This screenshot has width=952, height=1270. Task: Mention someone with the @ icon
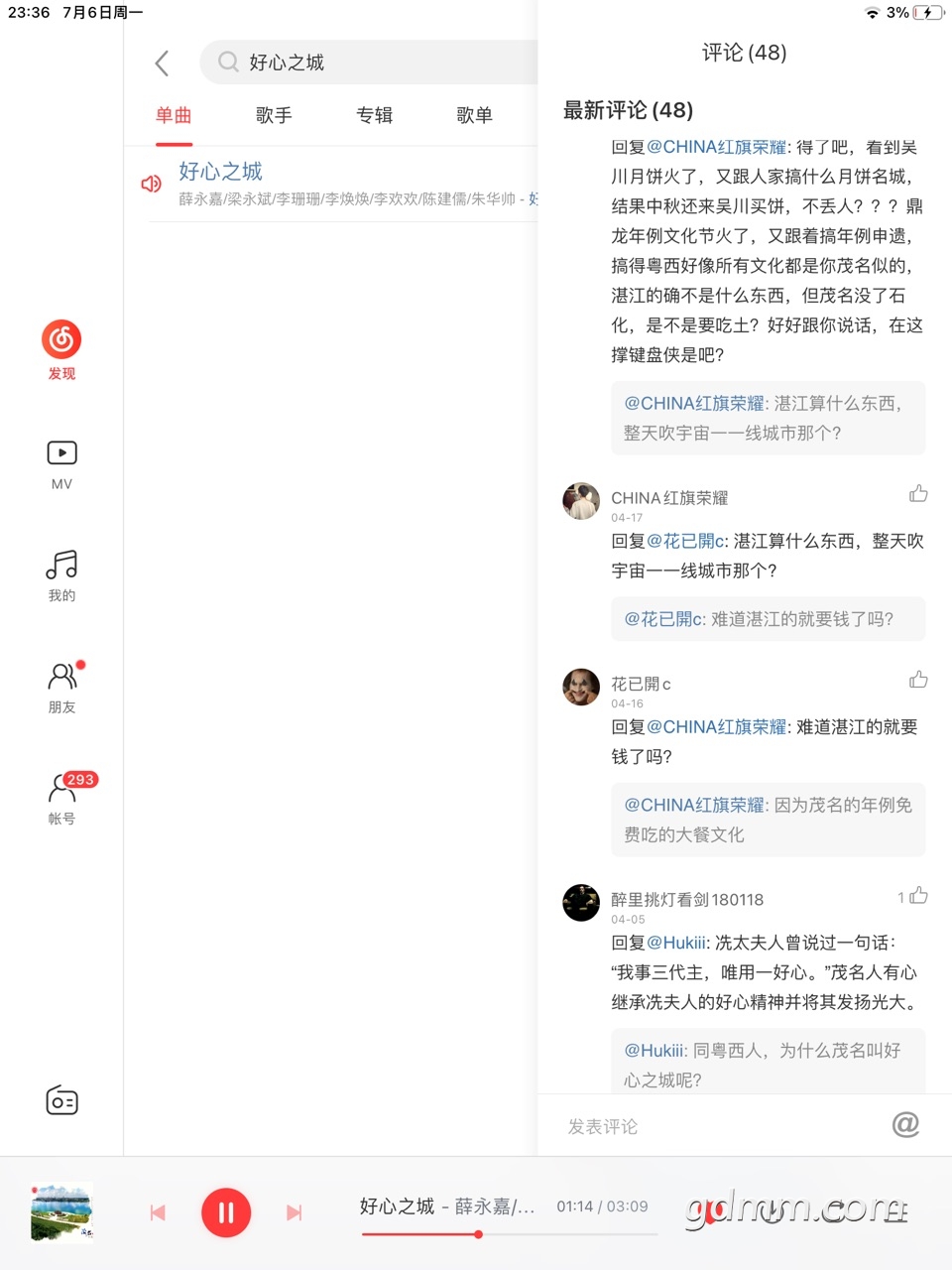pyautogui.click(x=905, y=1124)
